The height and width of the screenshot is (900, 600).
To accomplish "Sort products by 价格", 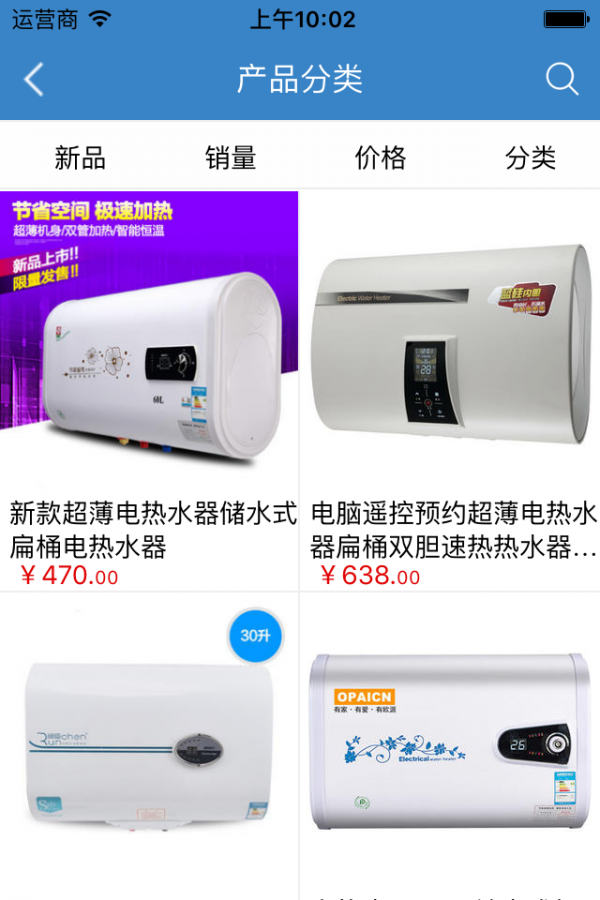I will pyautogui.click(x=381, y=157).
